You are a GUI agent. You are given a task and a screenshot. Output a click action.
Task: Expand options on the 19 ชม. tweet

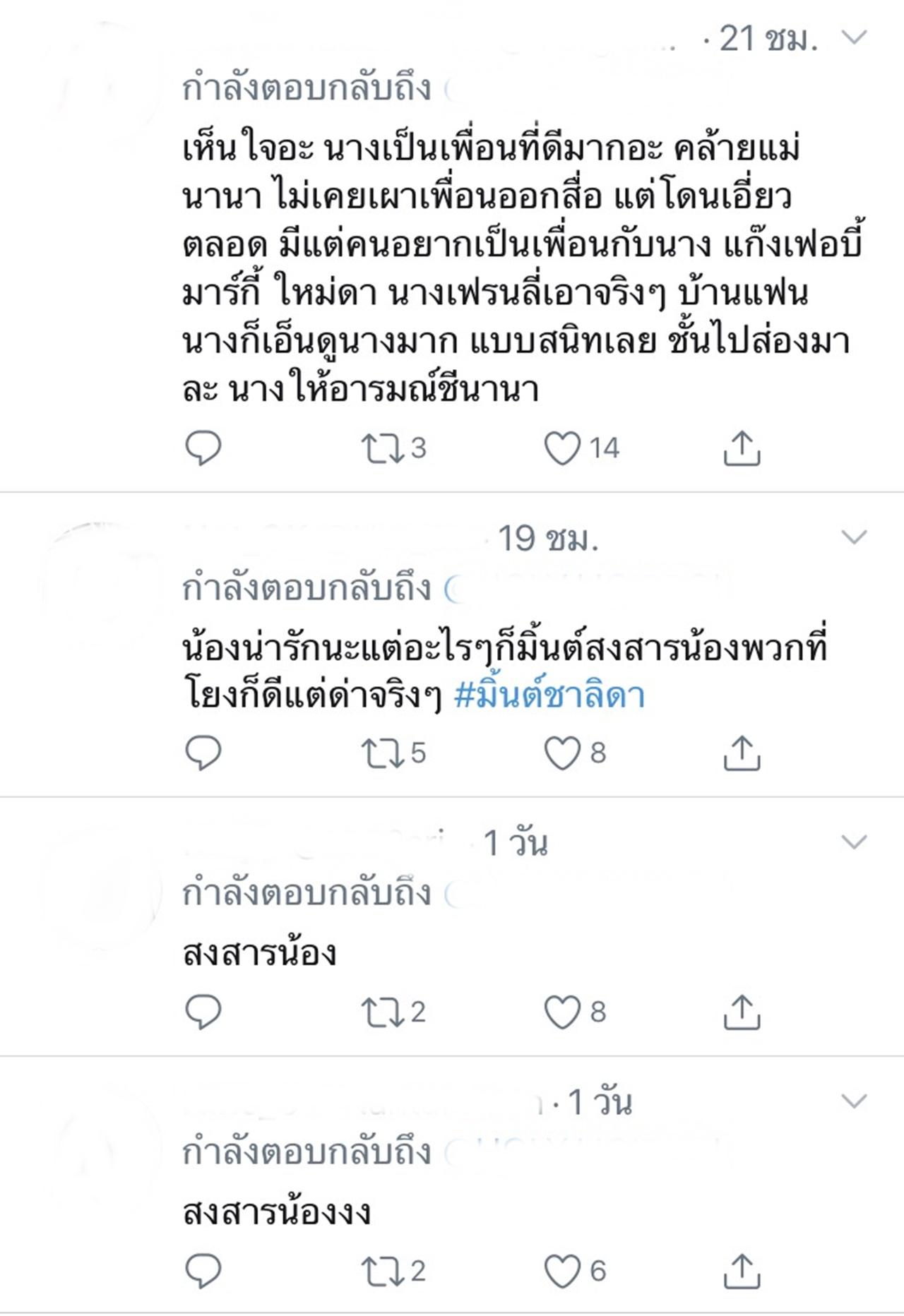click(854, 538)
